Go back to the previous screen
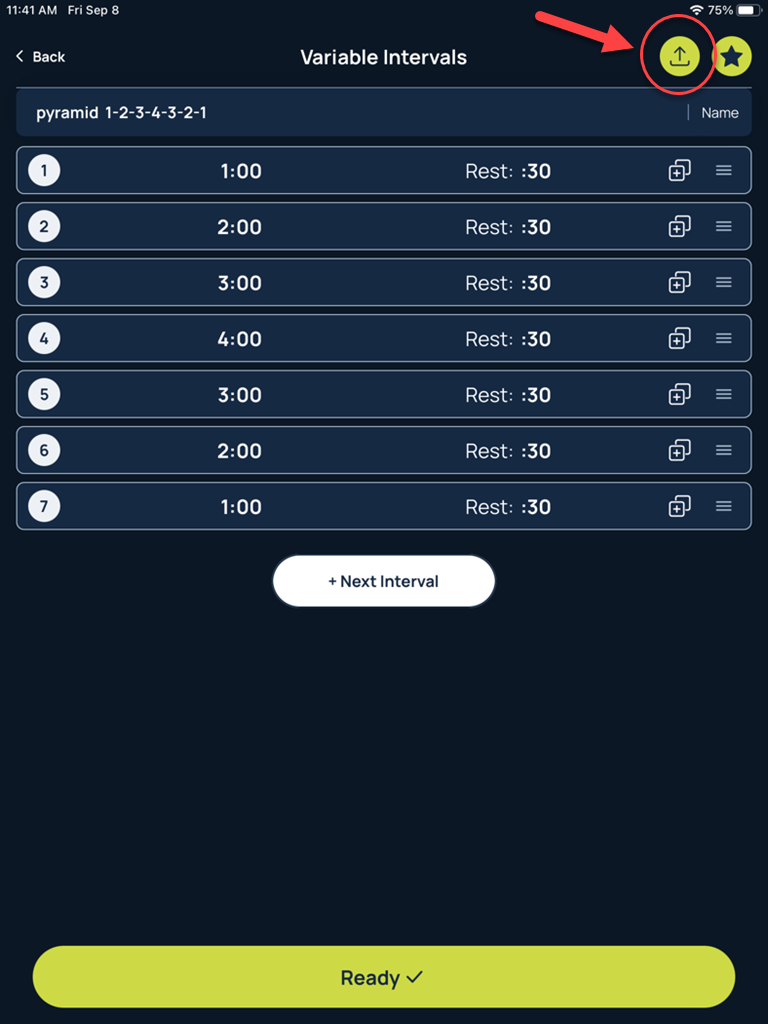Screen dimensions: 768x1024 click(41, 57)
